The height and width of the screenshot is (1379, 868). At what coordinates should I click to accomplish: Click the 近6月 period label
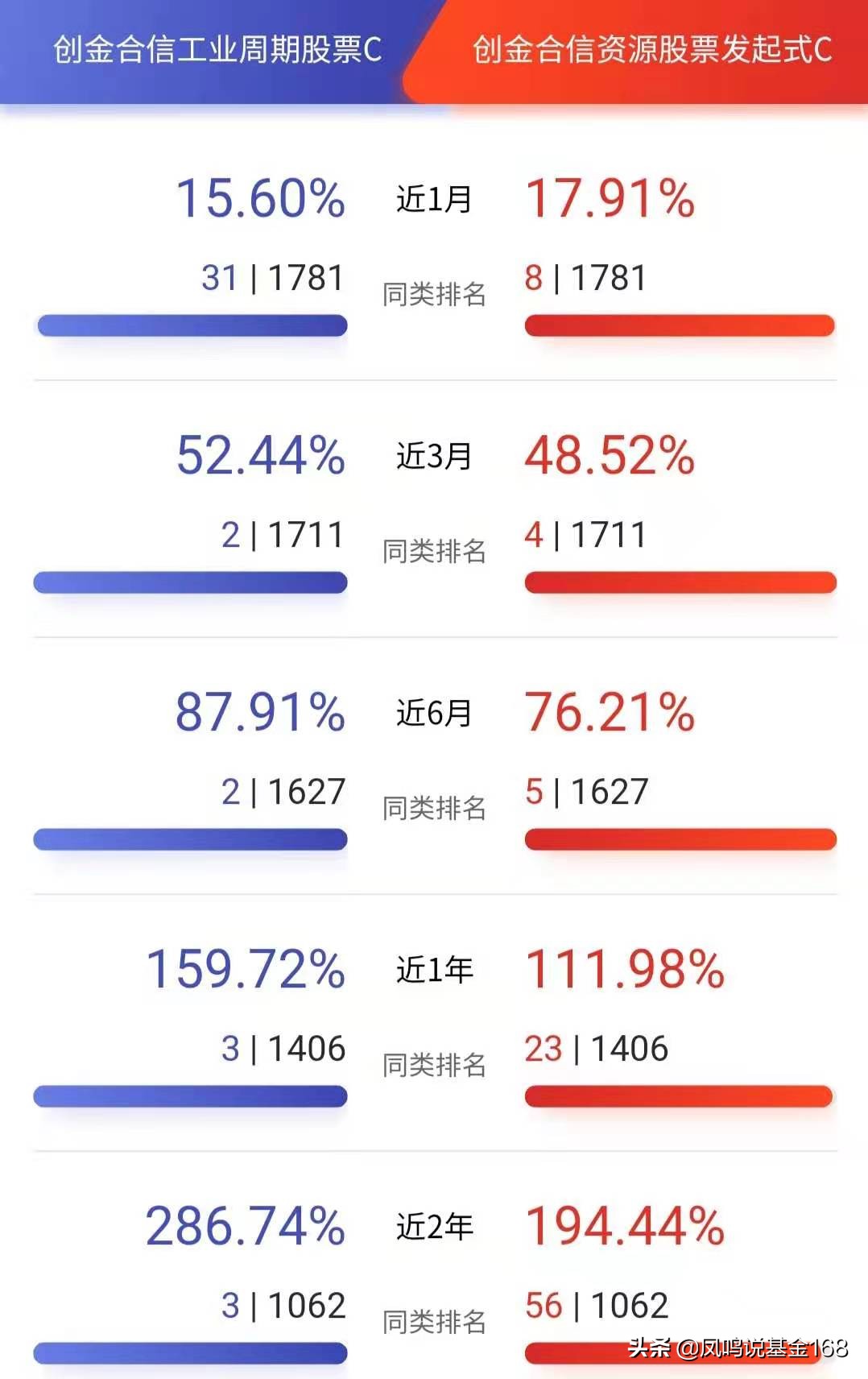pyautogui.click(x=433, y=713)
